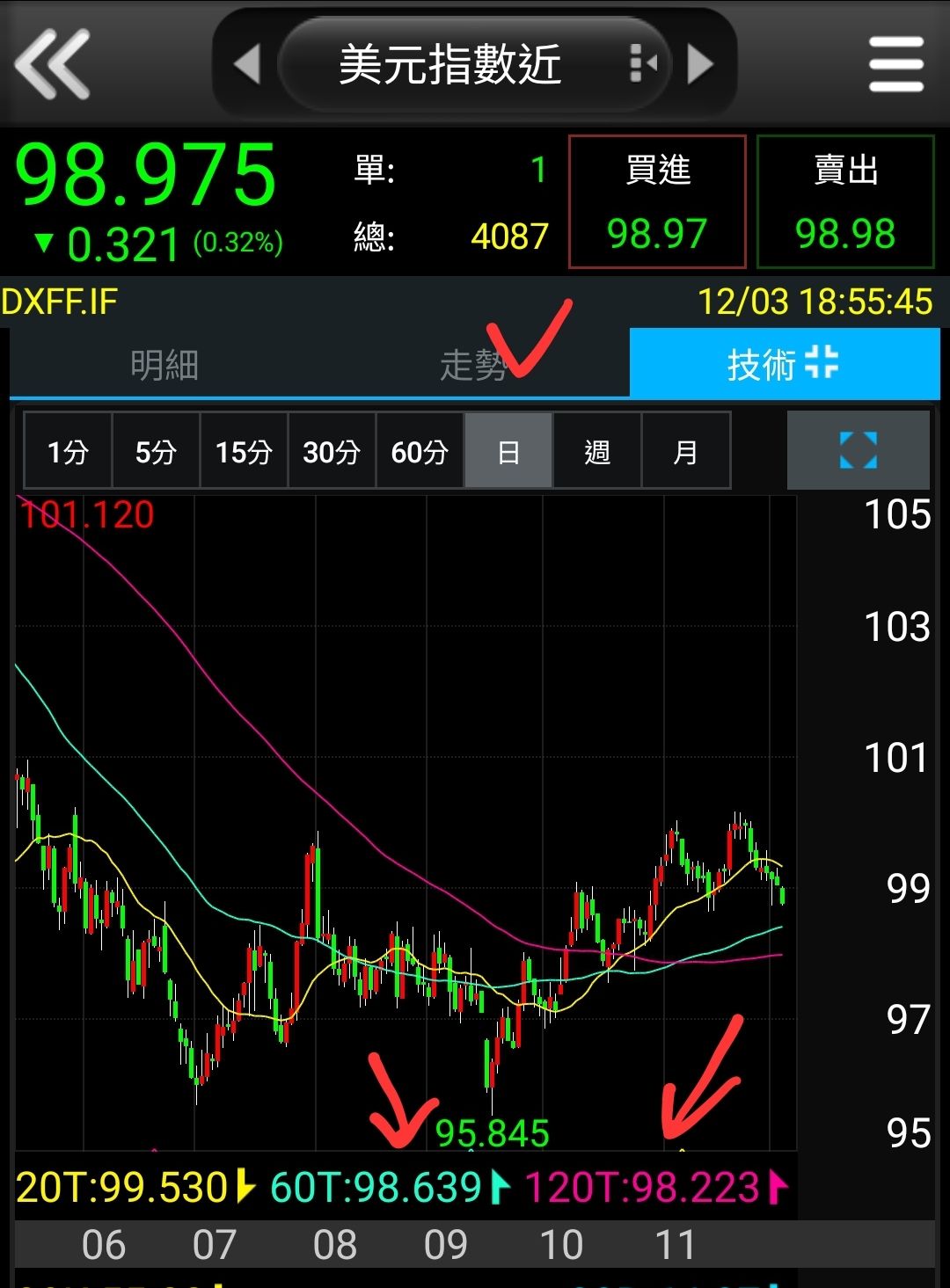The image size is (950, 1288).
Task: Tap the 買進 buy price box
Action: click(657, 201)
